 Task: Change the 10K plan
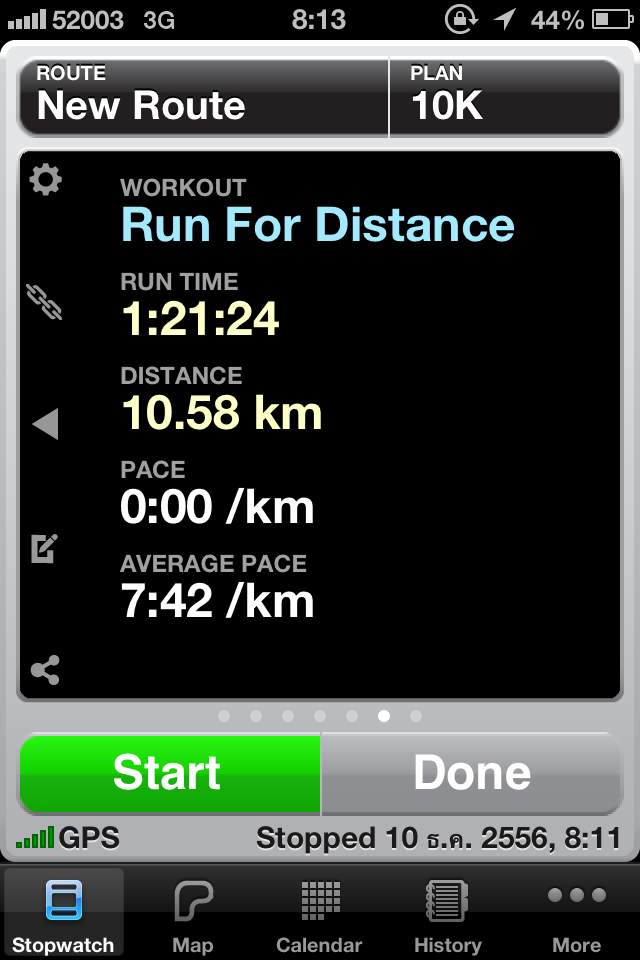click(504, 97)
